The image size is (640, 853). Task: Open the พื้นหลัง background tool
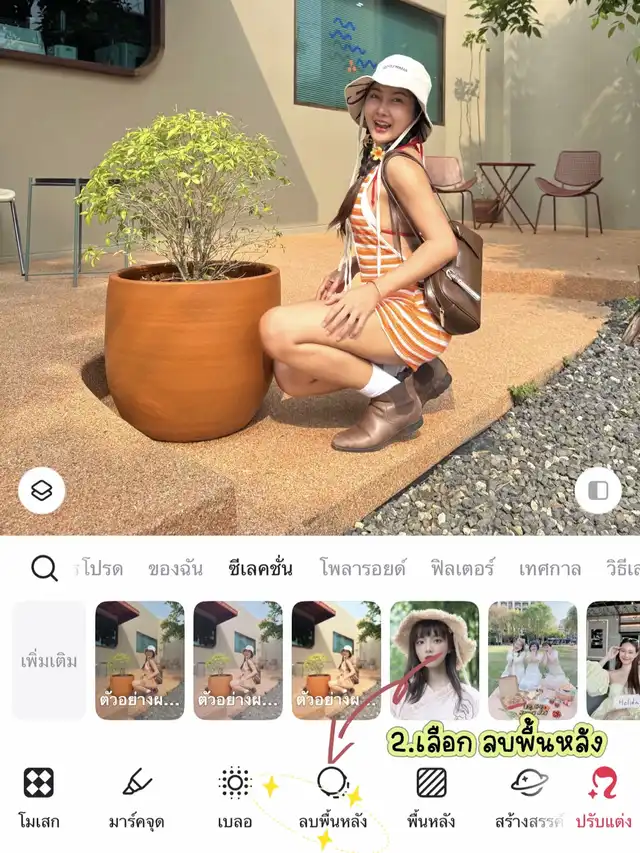[x=431, y=797]
